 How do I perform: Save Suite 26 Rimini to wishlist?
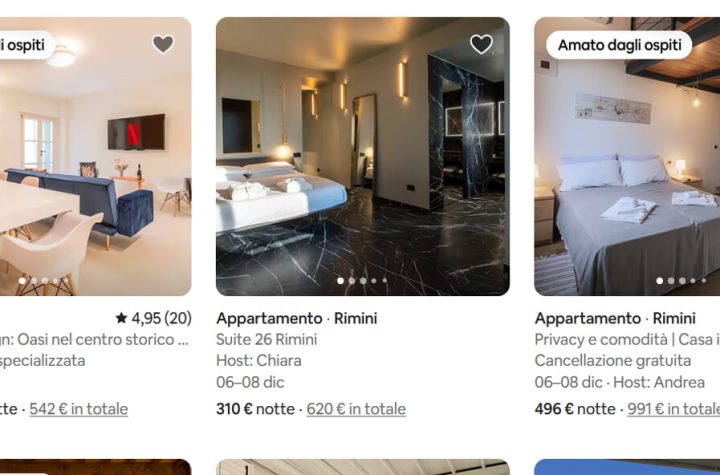click(x=481, y=44)
